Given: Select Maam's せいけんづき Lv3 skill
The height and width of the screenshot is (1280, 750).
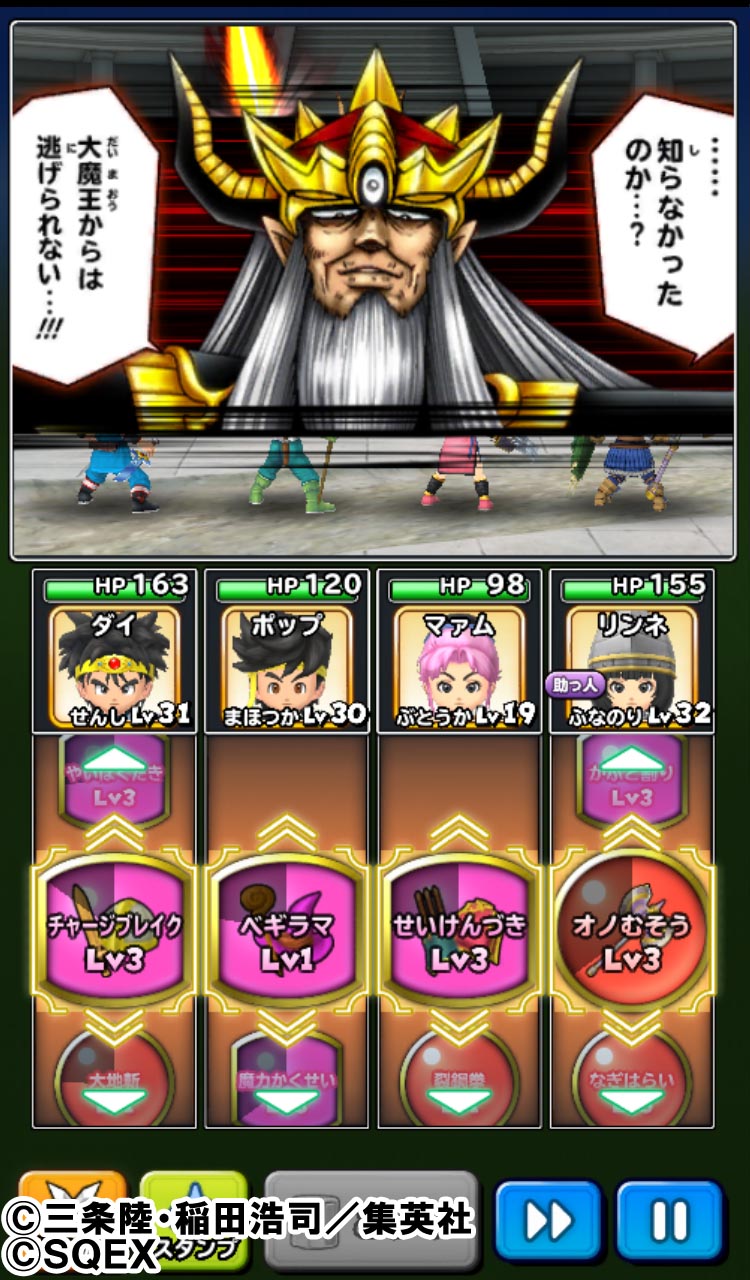Looking at the screenshot, I should point(459,930).
